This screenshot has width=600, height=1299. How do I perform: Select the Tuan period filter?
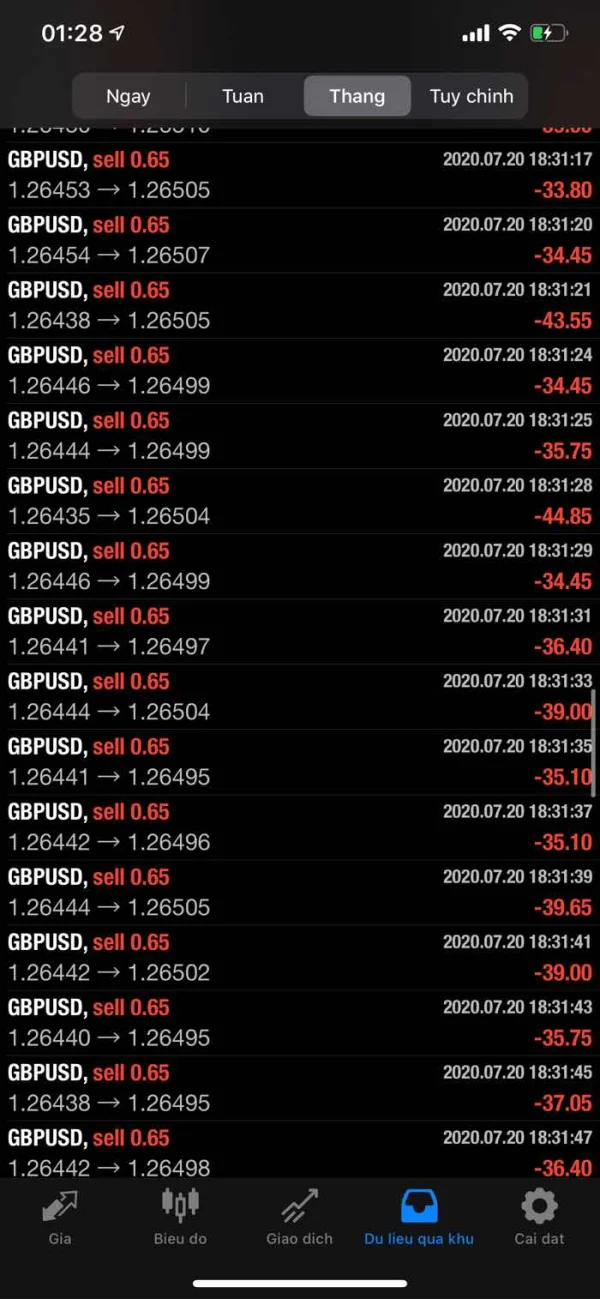tap(243, 97)
